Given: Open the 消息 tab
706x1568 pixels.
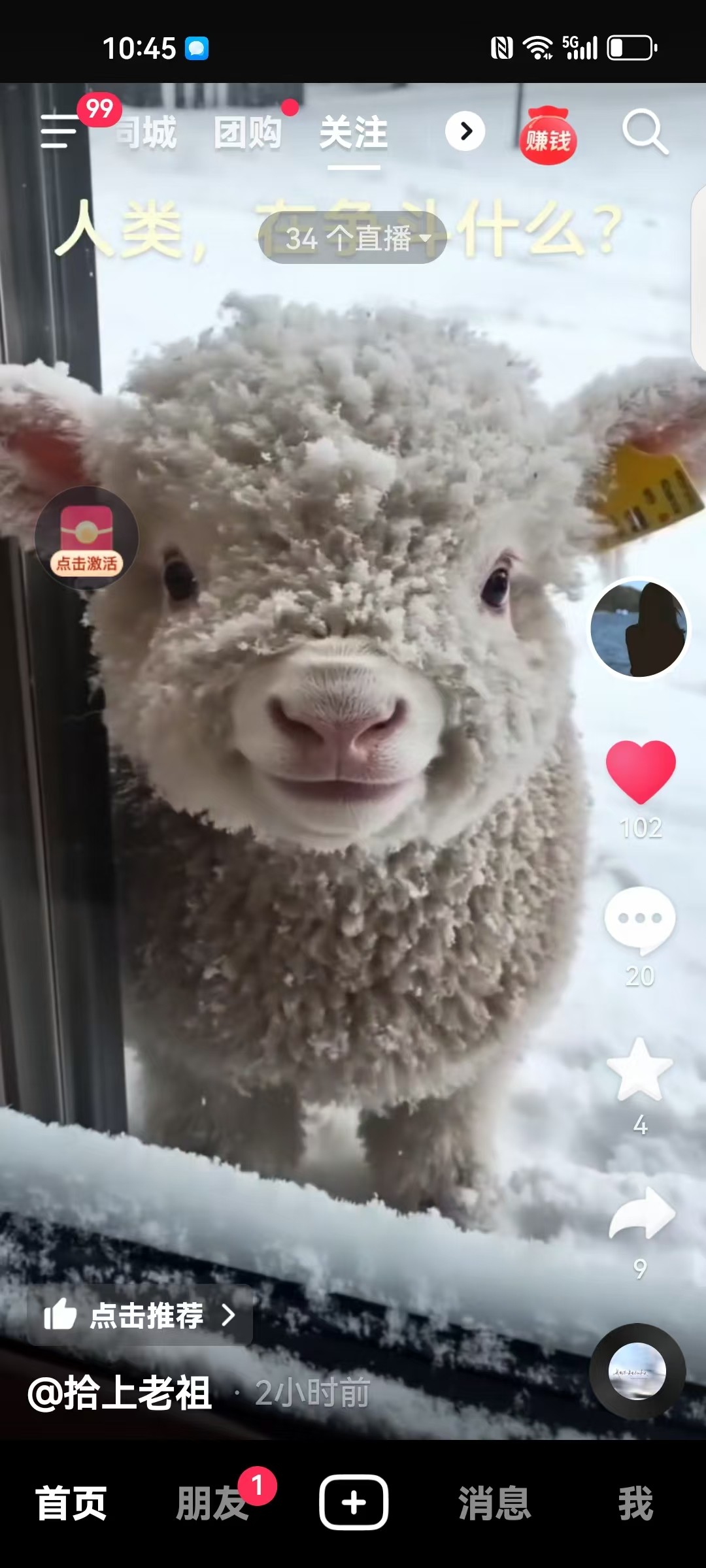Looking at the screenshot, I should [x=495, y=1503].
